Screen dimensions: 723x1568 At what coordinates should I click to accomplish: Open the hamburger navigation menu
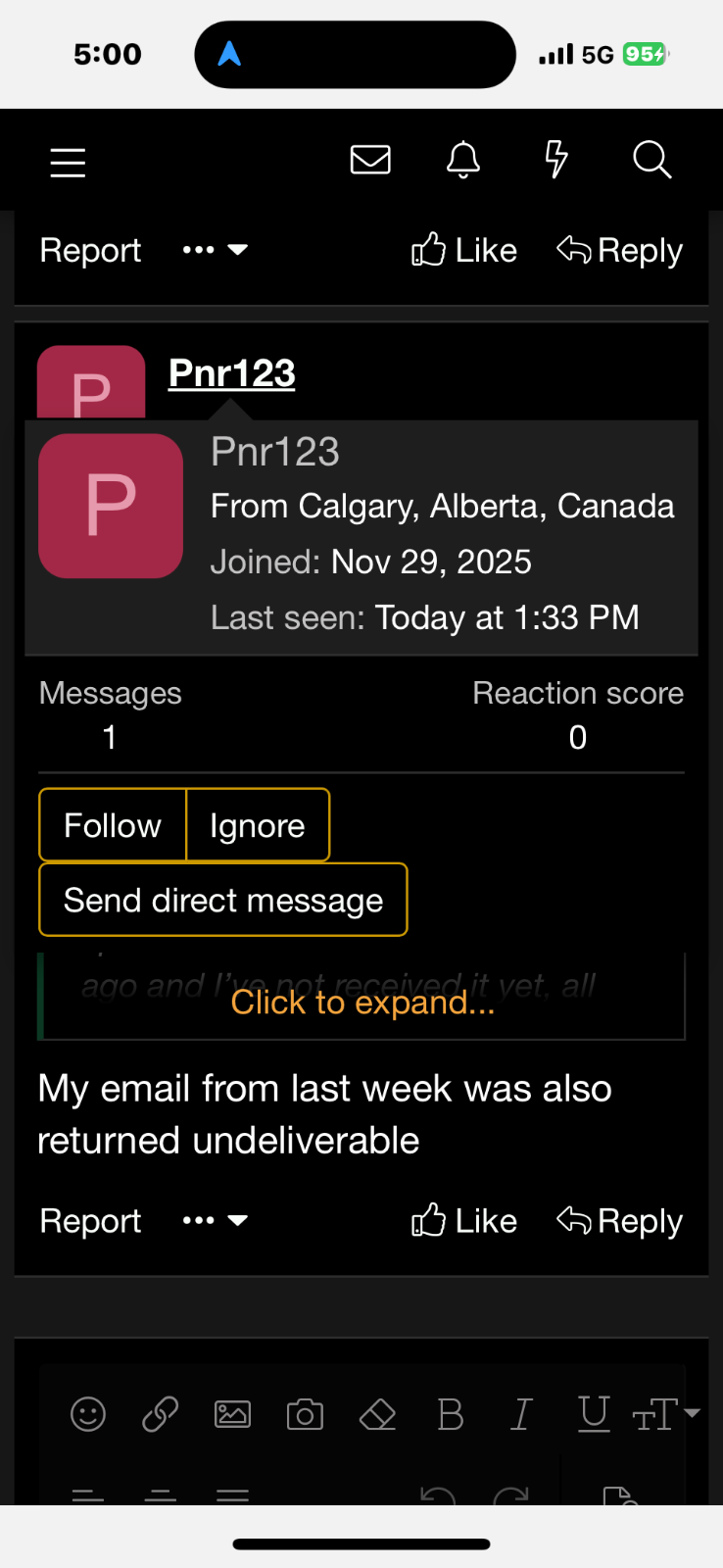pos(68,162)
